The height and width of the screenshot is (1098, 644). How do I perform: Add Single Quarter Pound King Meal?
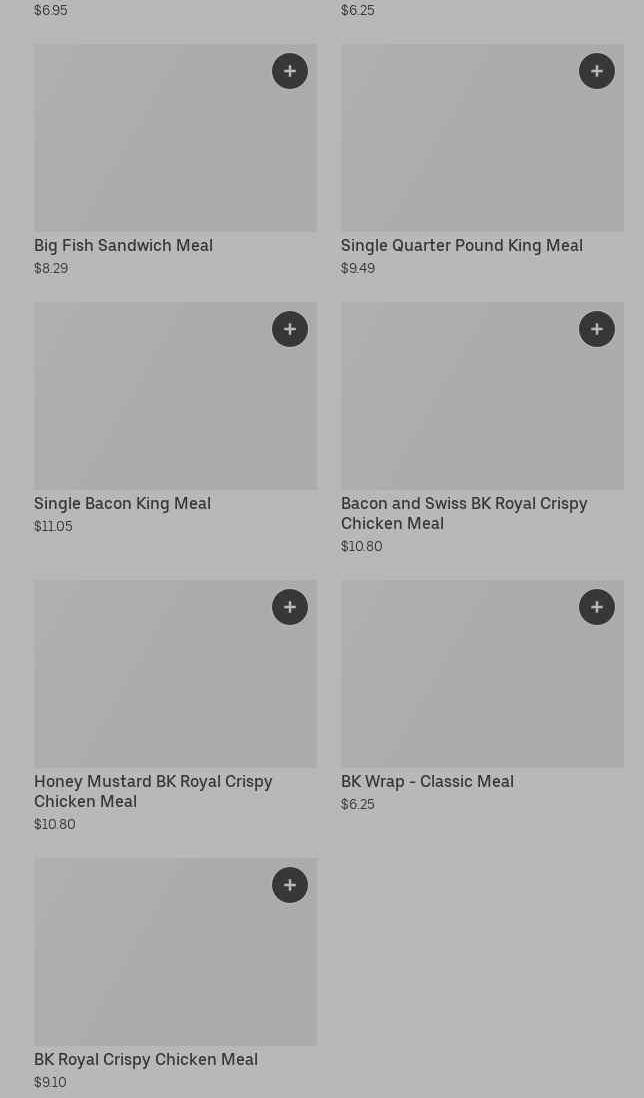click(597, 71)
